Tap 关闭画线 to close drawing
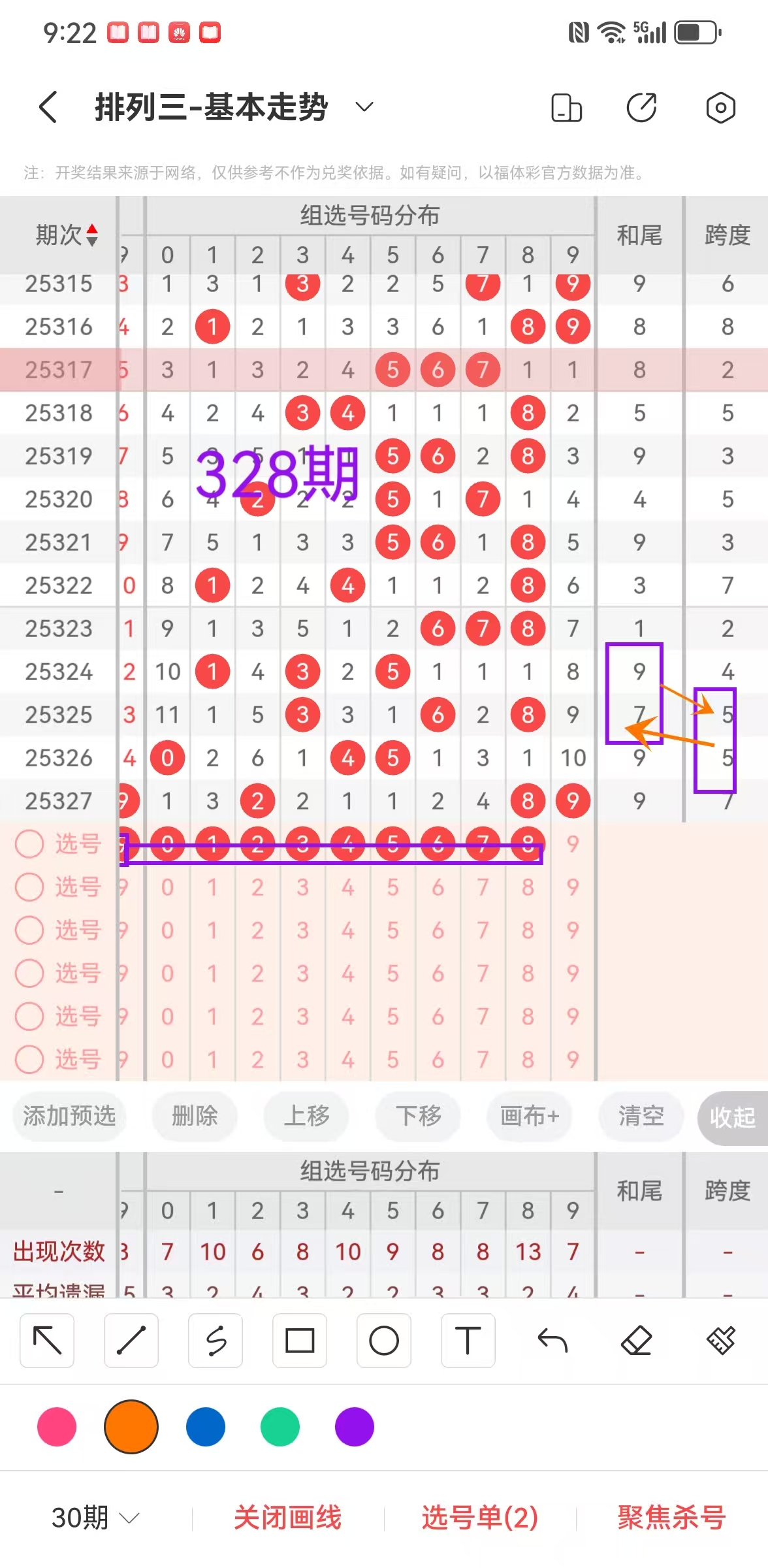The width and height of the screenshot is (768, 1568). 287,1517
